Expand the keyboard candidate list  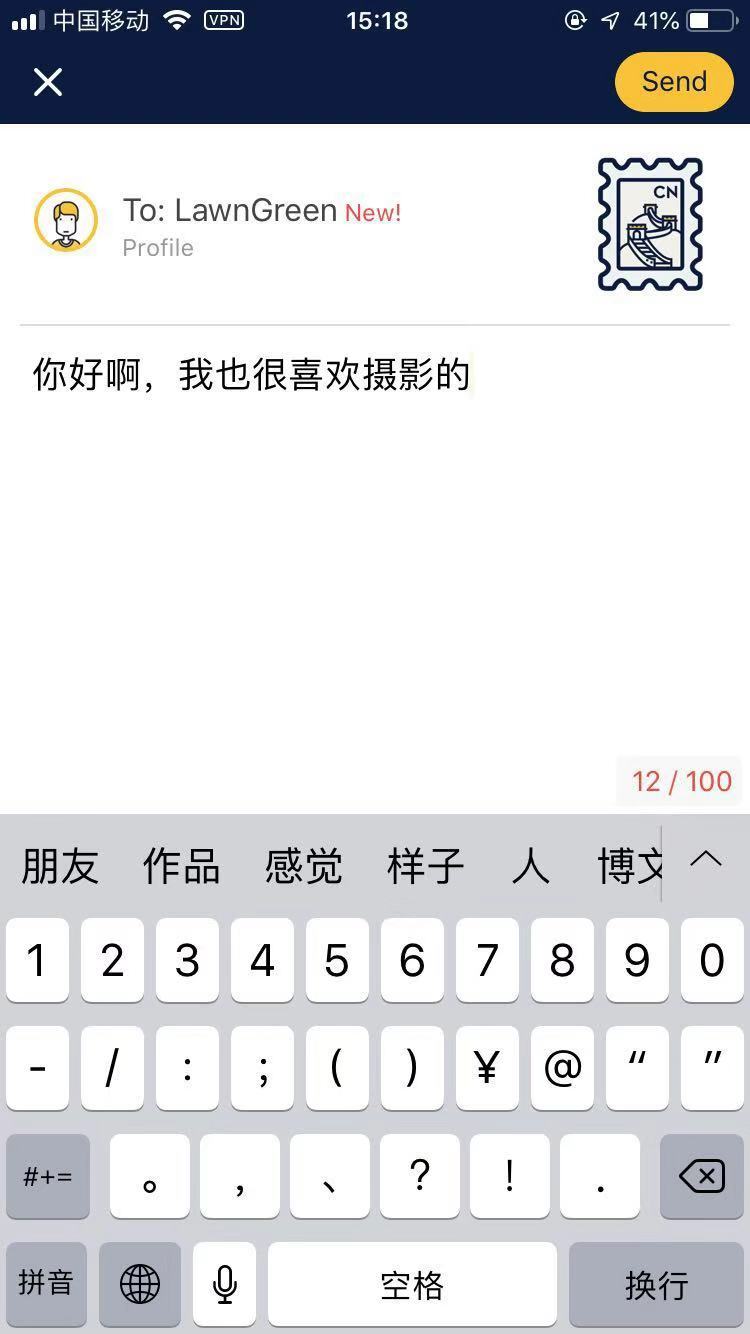(706, 860)
